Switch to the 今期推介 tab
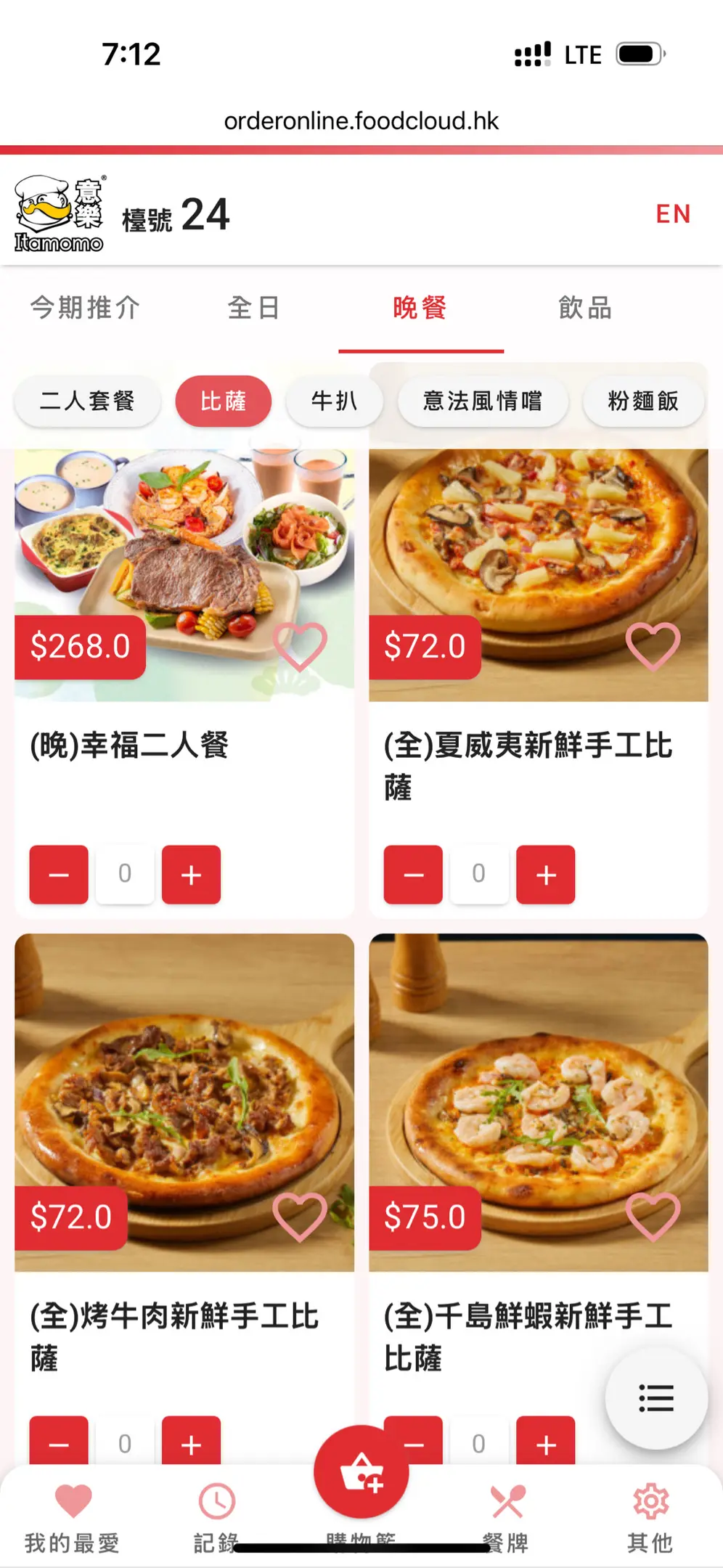Image resolution: width=723 pixels, height=1568 pixels. (85, 308)
